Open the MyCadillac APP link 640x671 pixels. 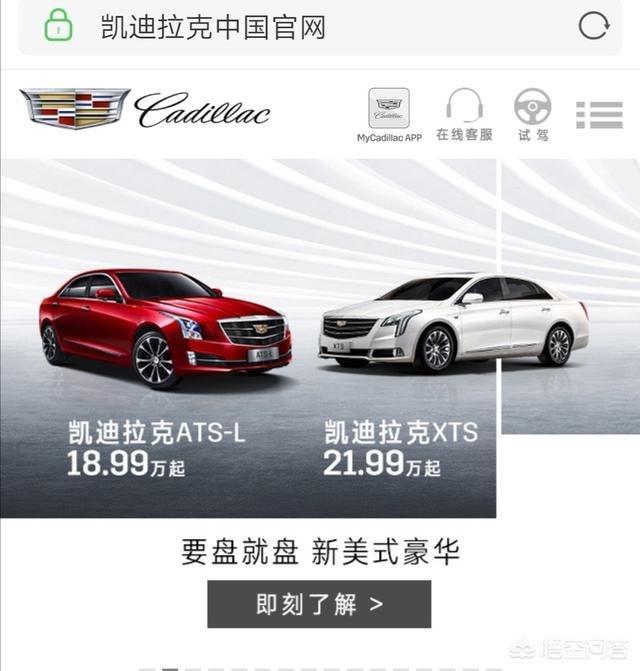click(x=389, y=115)
